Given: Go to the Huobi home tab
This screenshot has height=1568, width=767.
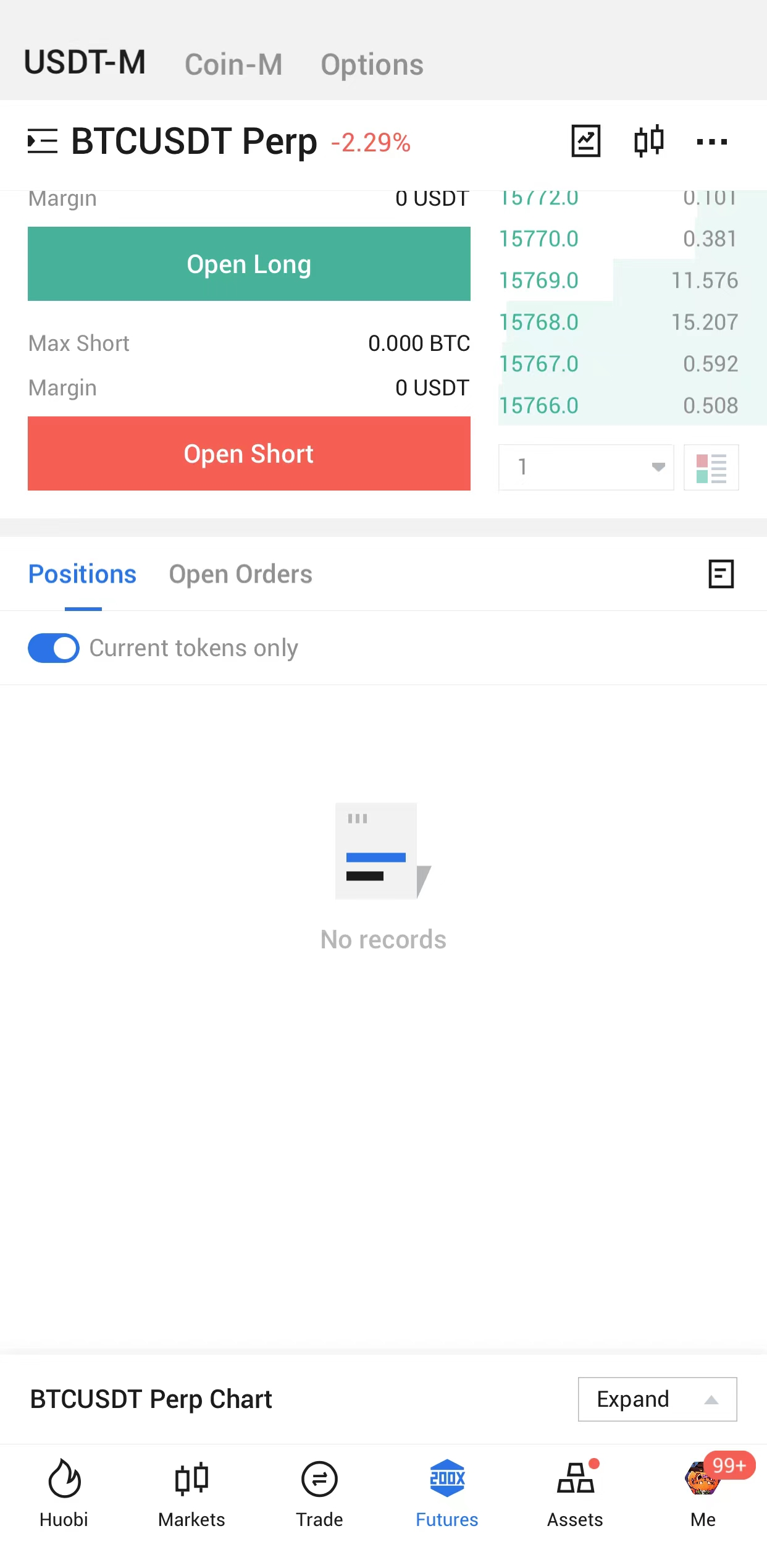Looking at the screenshot, I should [64, 1492].
